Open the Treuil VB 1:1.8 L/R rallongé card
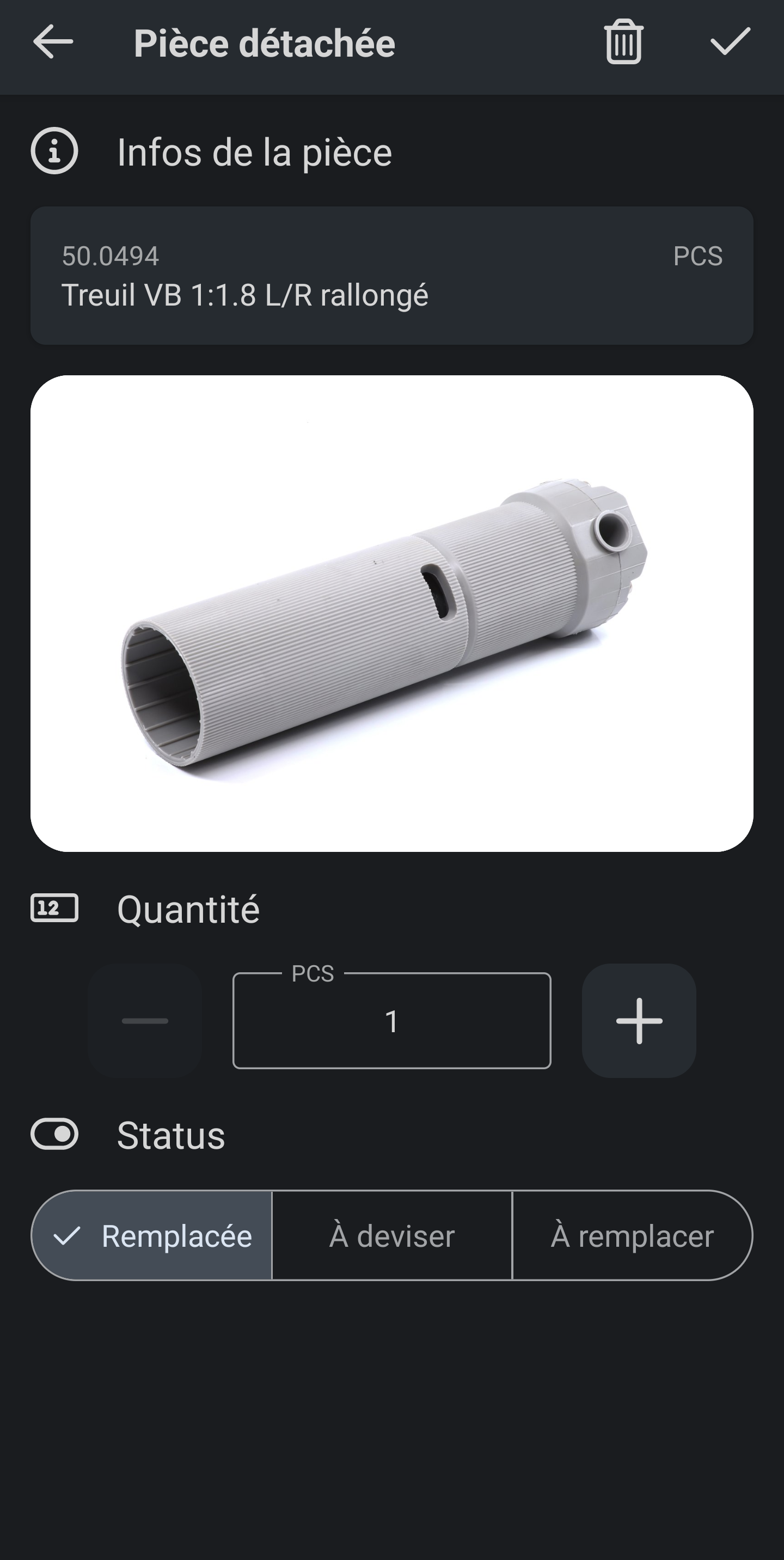Image resolution: width=784 pixels, height=1560 pixels. coord(391,276)
